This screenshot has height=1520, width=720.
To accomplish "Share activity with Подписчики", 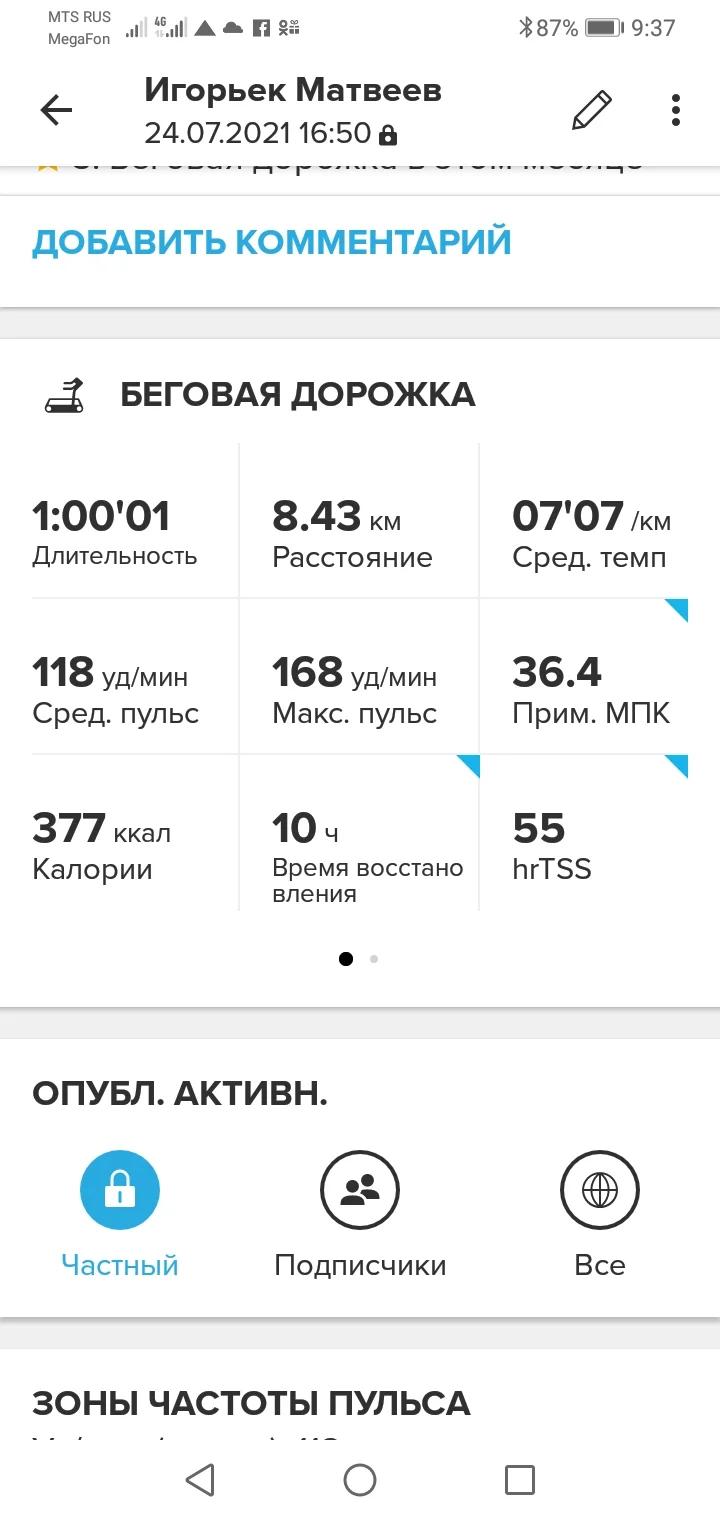I will click(360, 1190).
